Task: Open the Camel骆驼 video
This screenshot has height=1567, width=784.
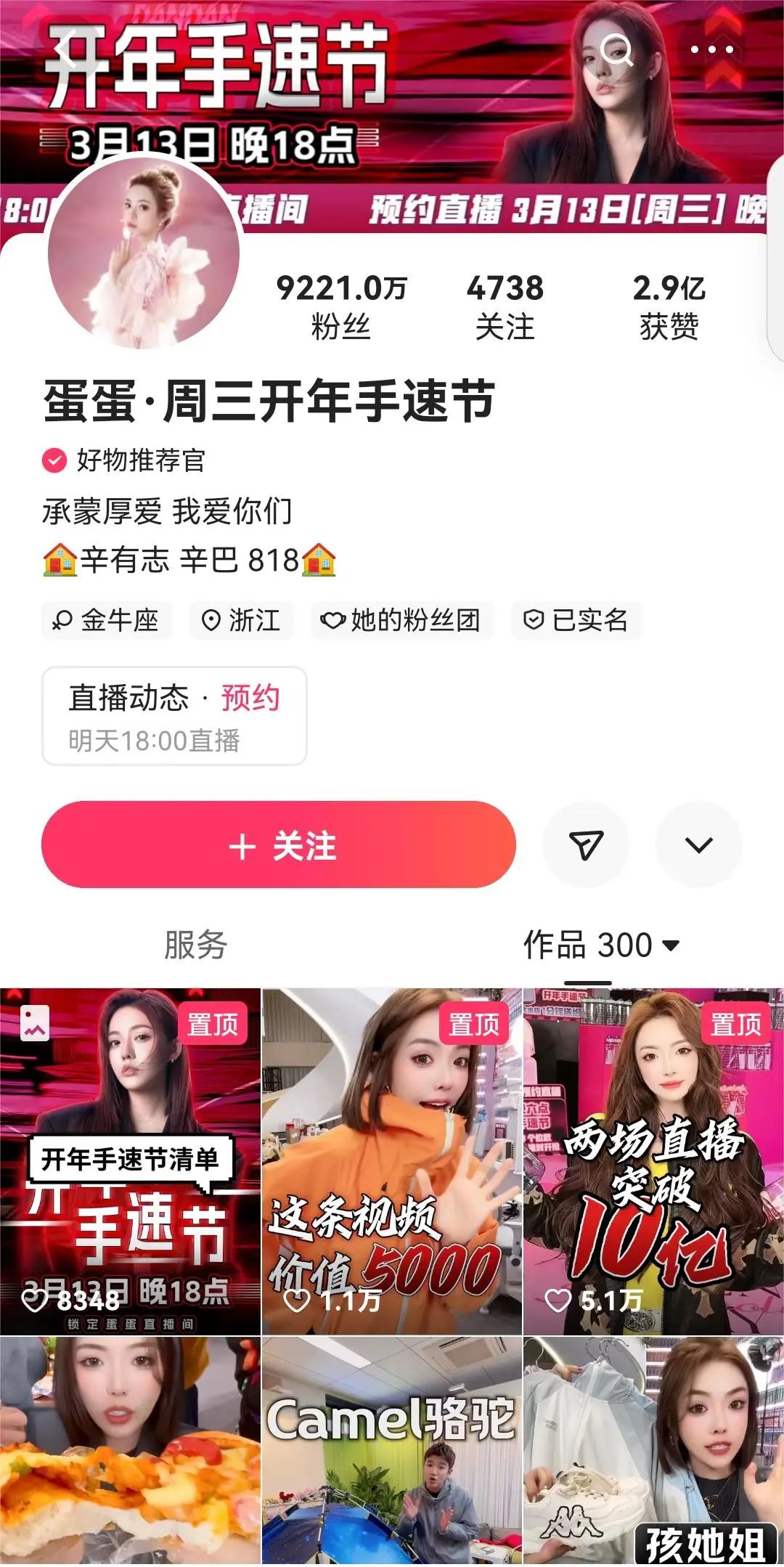Action: point(391,1451)
